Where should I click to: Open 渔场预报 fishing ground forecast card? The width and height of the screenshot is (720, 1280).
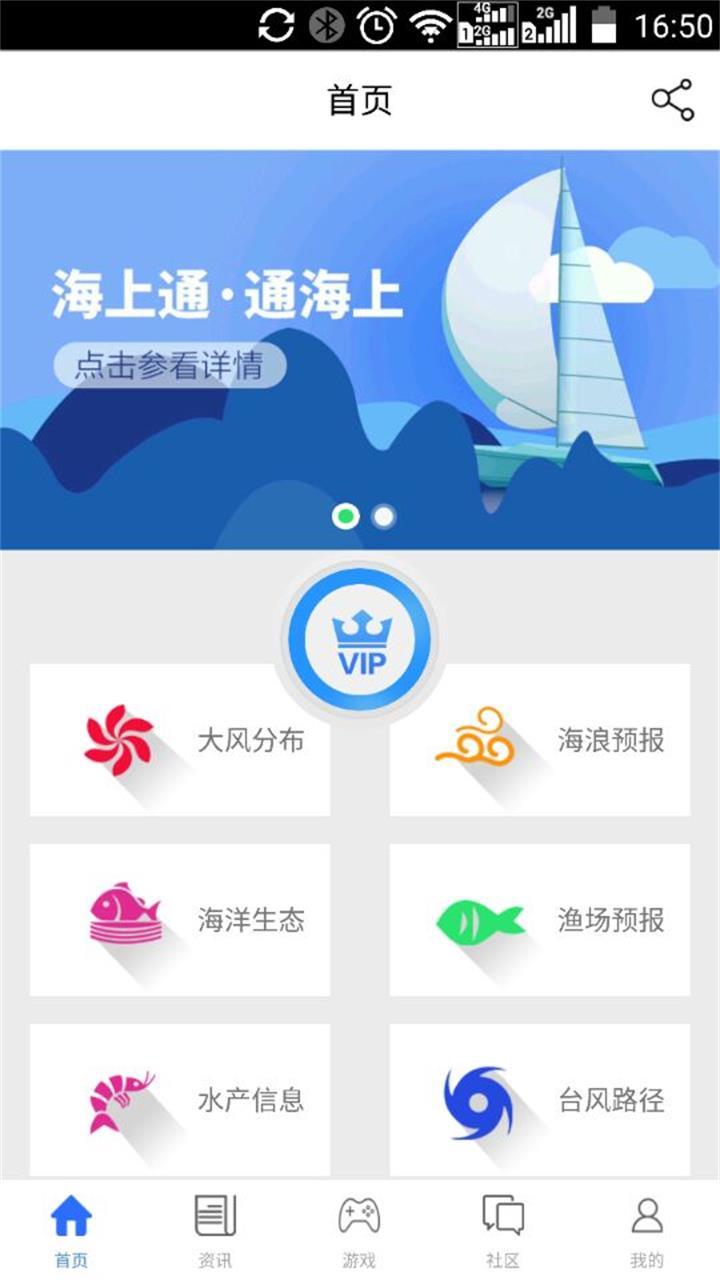[x=540, y=920]
